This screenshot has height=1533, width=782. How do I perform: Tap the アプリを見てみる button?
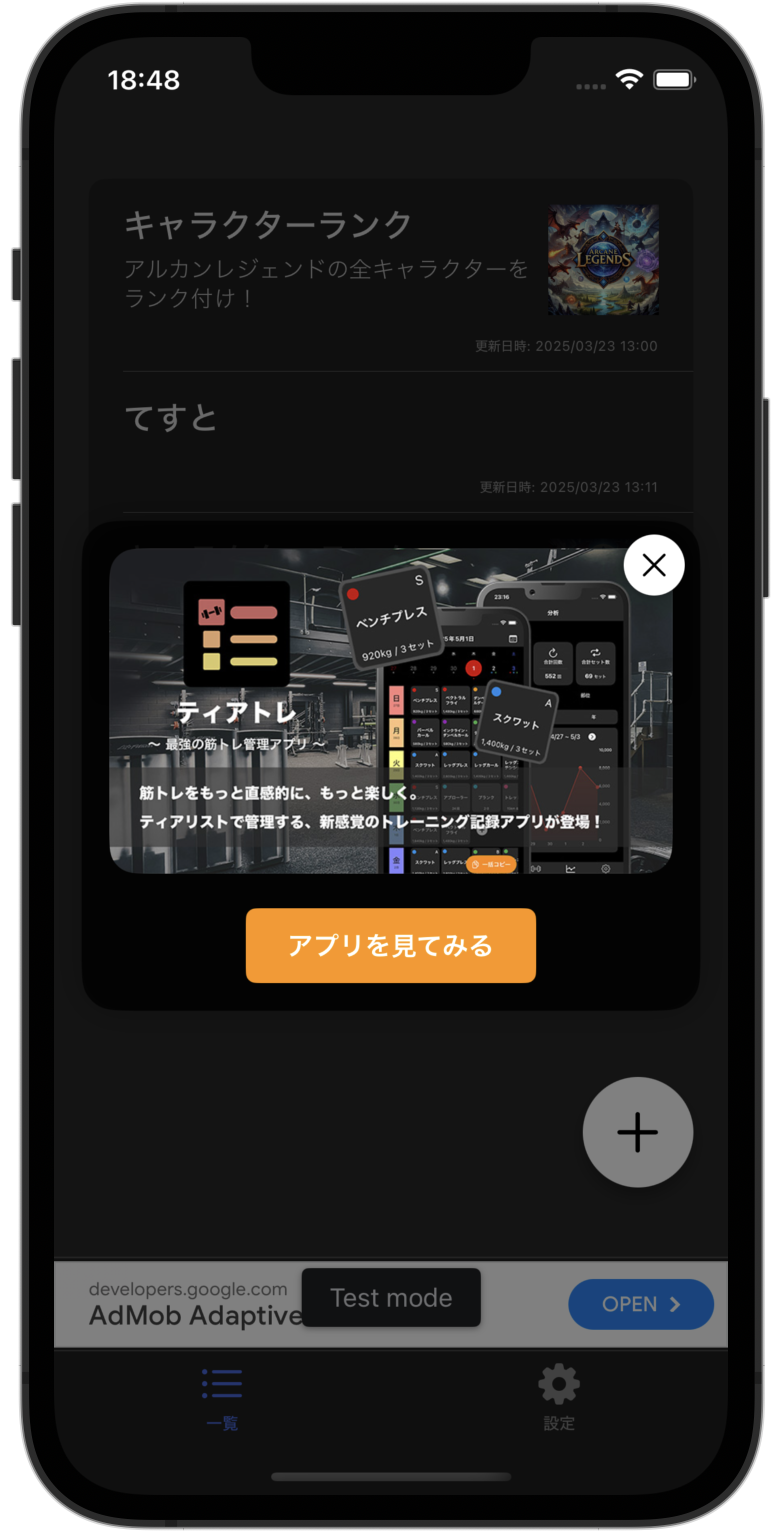391,946
